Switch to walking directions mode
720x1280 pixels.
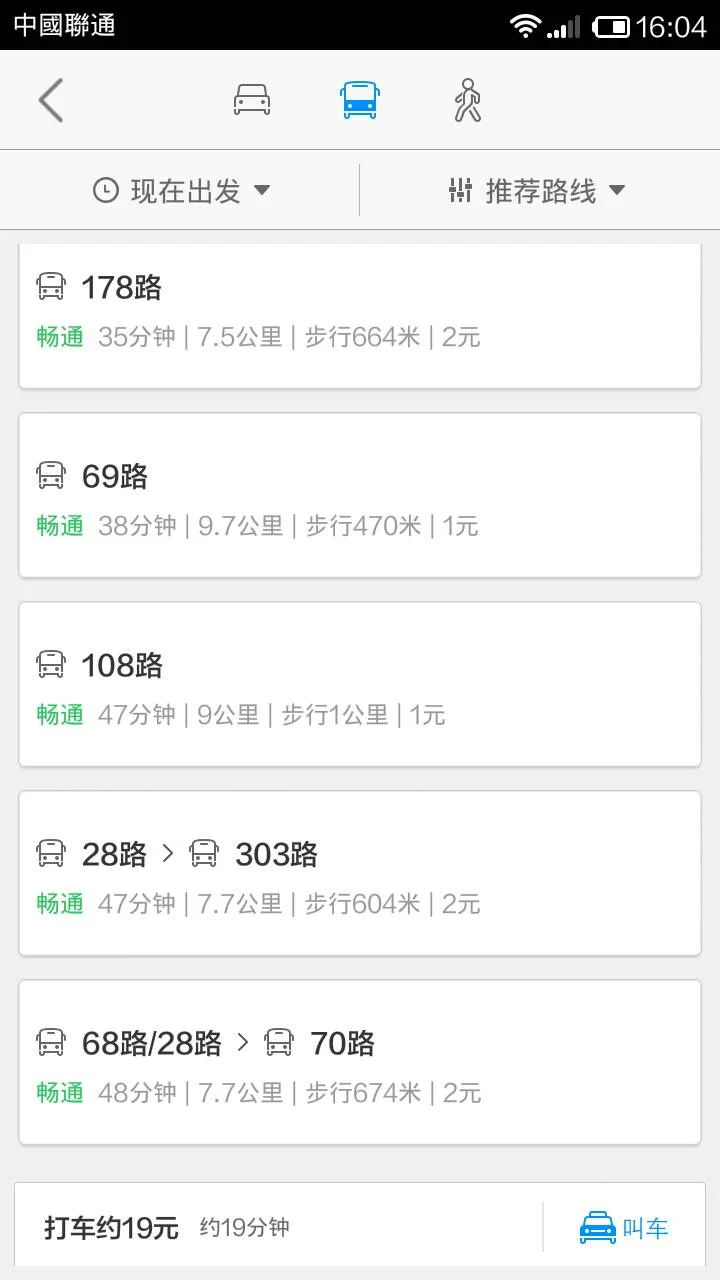click(x=466, y=99)
